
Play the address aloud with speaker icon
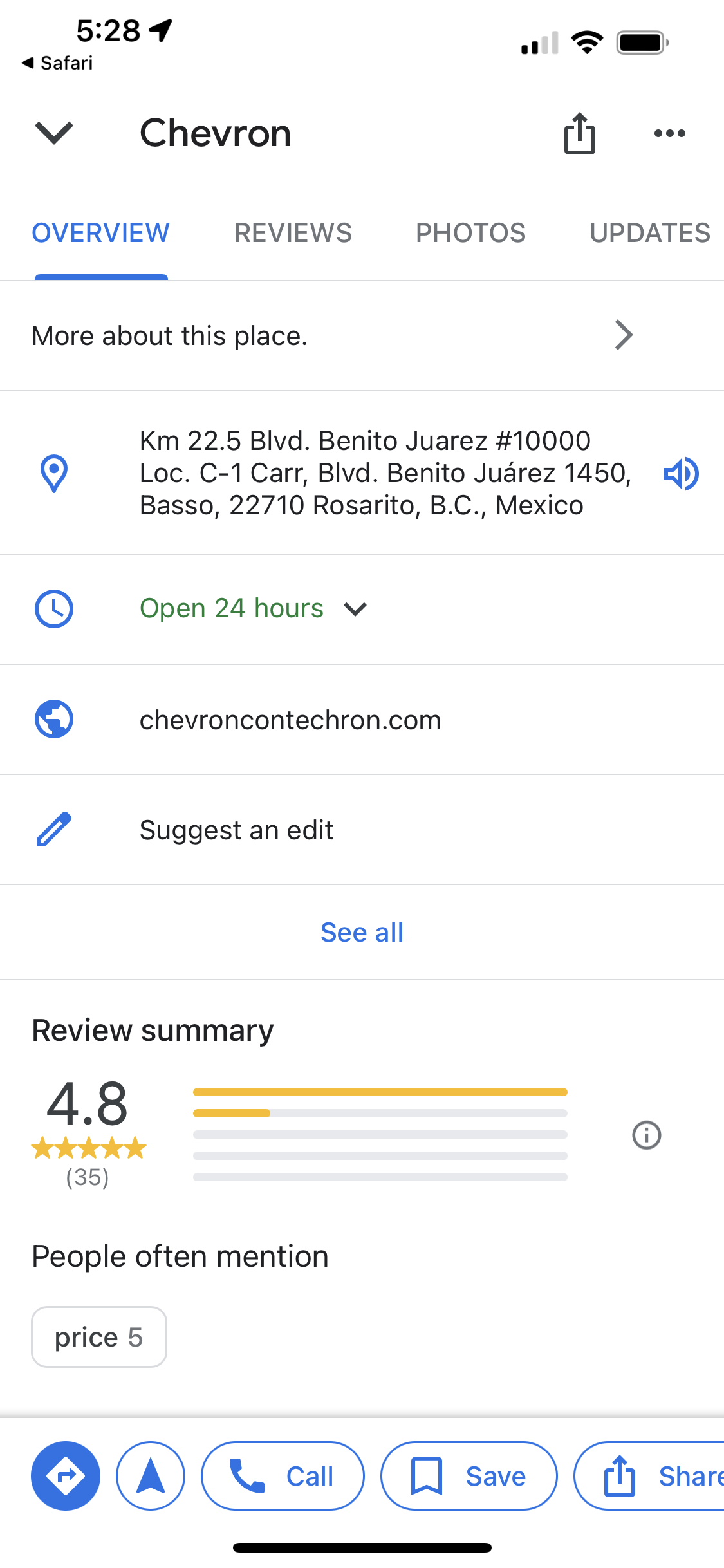point(682,474)
